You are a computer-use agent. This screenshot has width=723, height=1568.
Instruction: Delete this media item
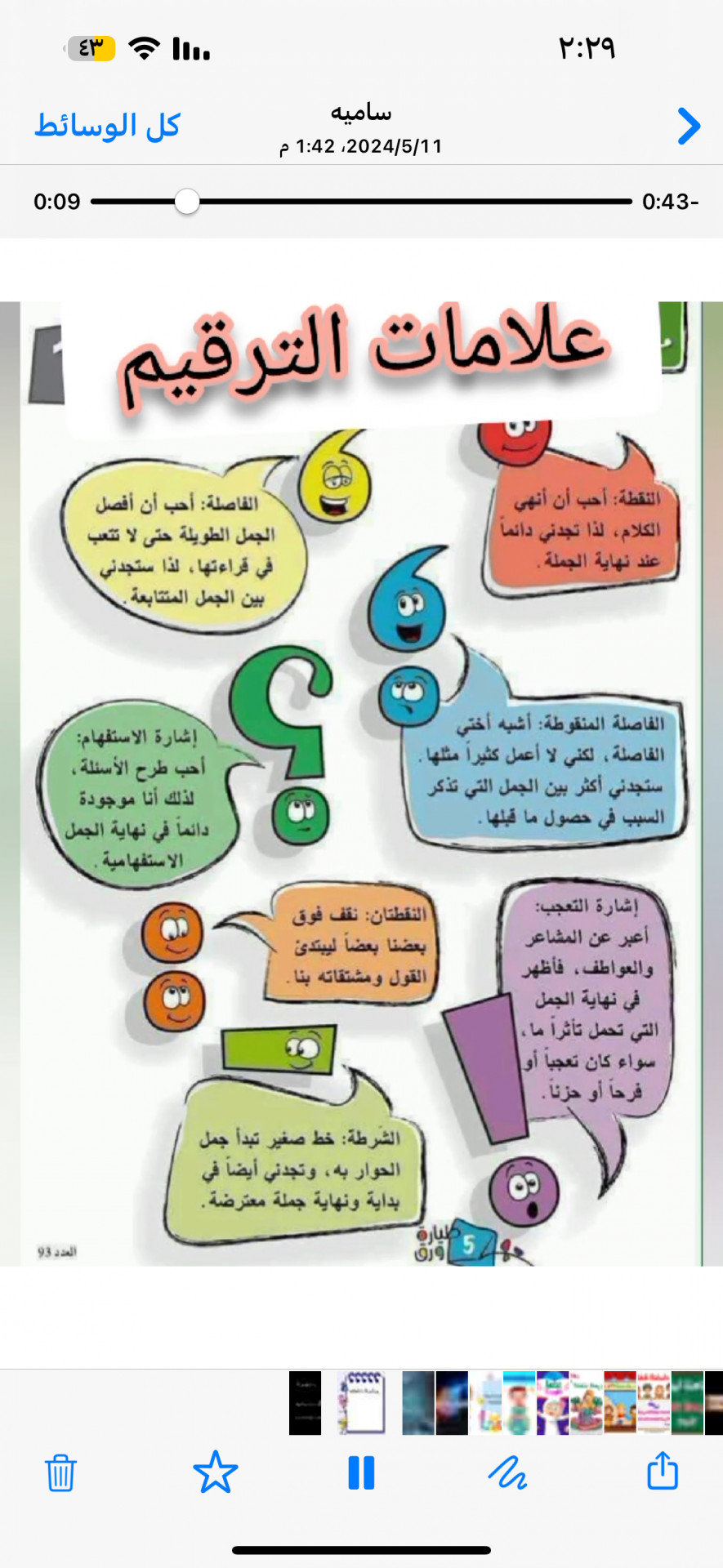click(60, 1472)
